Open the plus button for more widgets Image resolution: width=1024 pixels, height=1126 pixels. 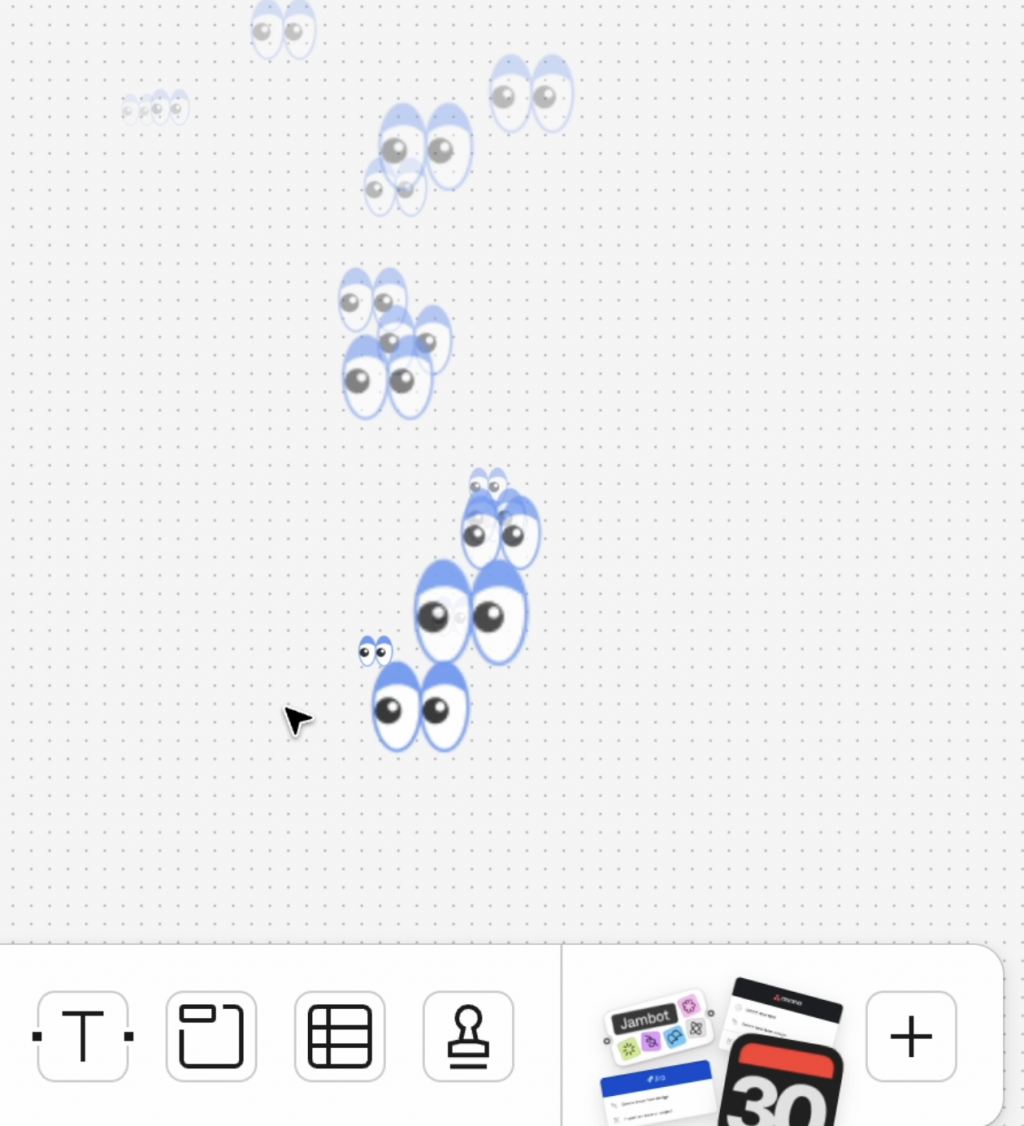[x=911, y=1036]
